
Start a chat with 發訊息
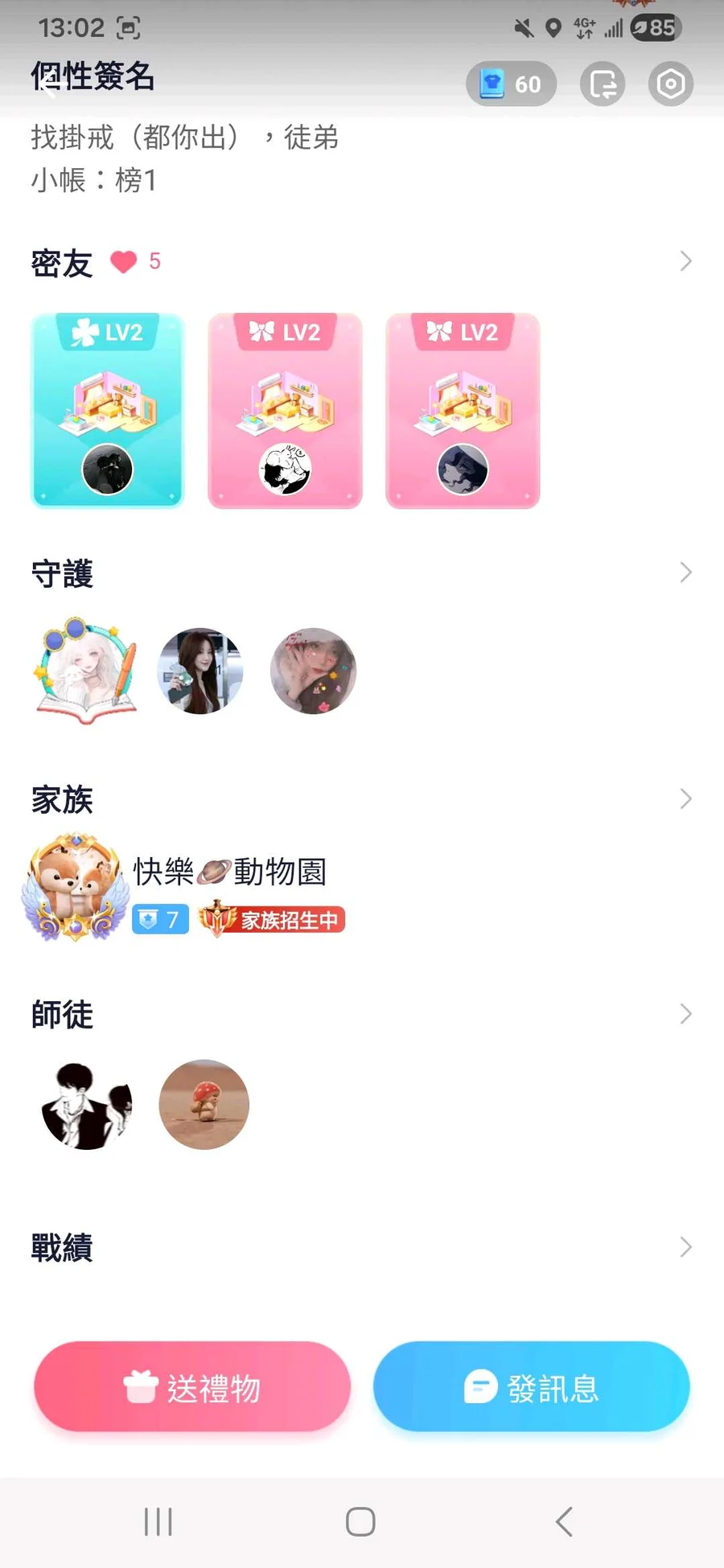click(531, 1387)
